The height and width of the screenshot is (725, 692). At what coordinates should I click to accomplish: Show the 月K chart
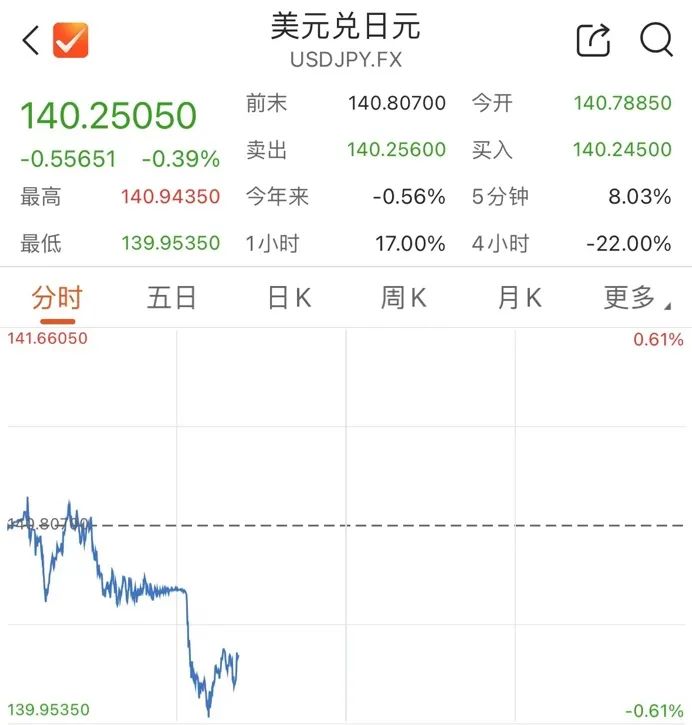click(519, 297)
